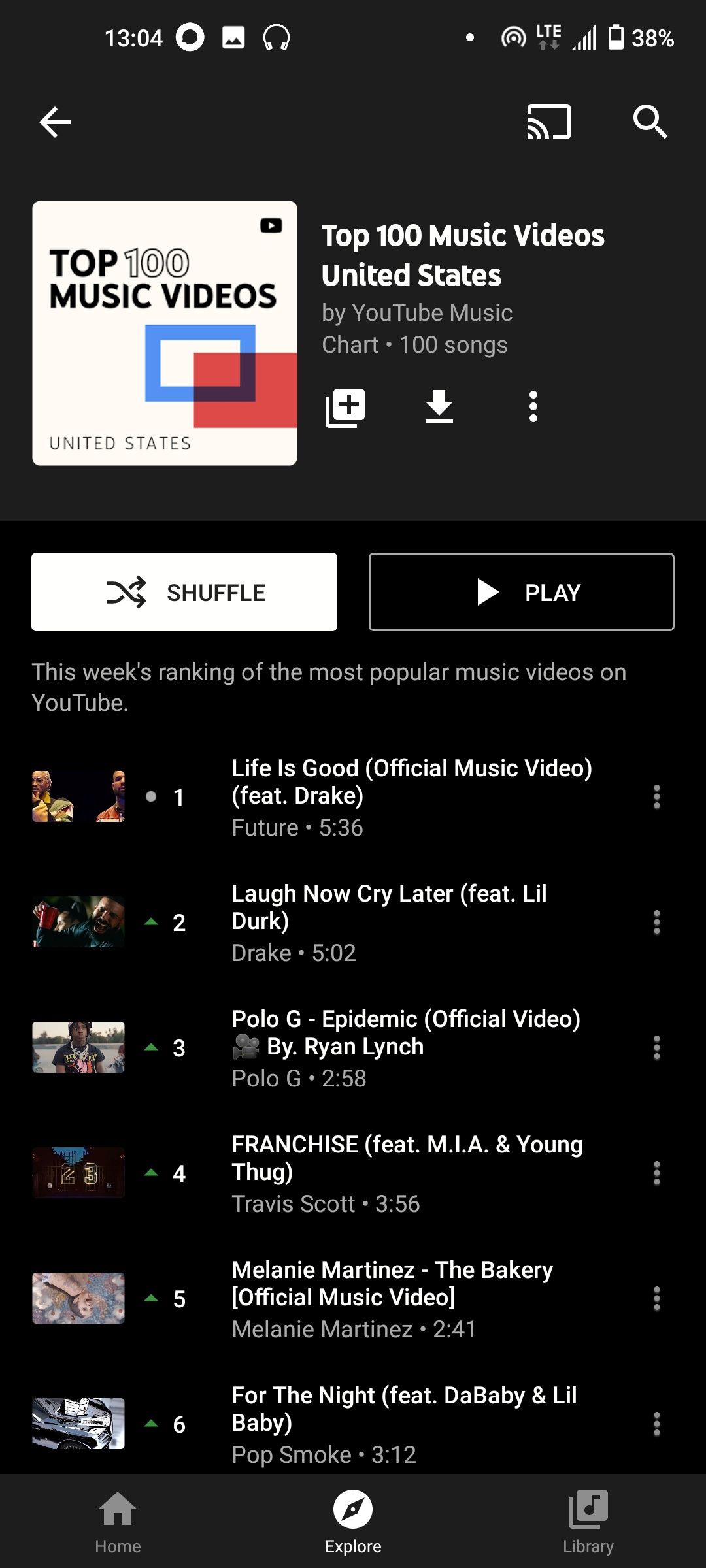Go to the Home tab
706x1568 pixels.
click(x=118, y=1509)
